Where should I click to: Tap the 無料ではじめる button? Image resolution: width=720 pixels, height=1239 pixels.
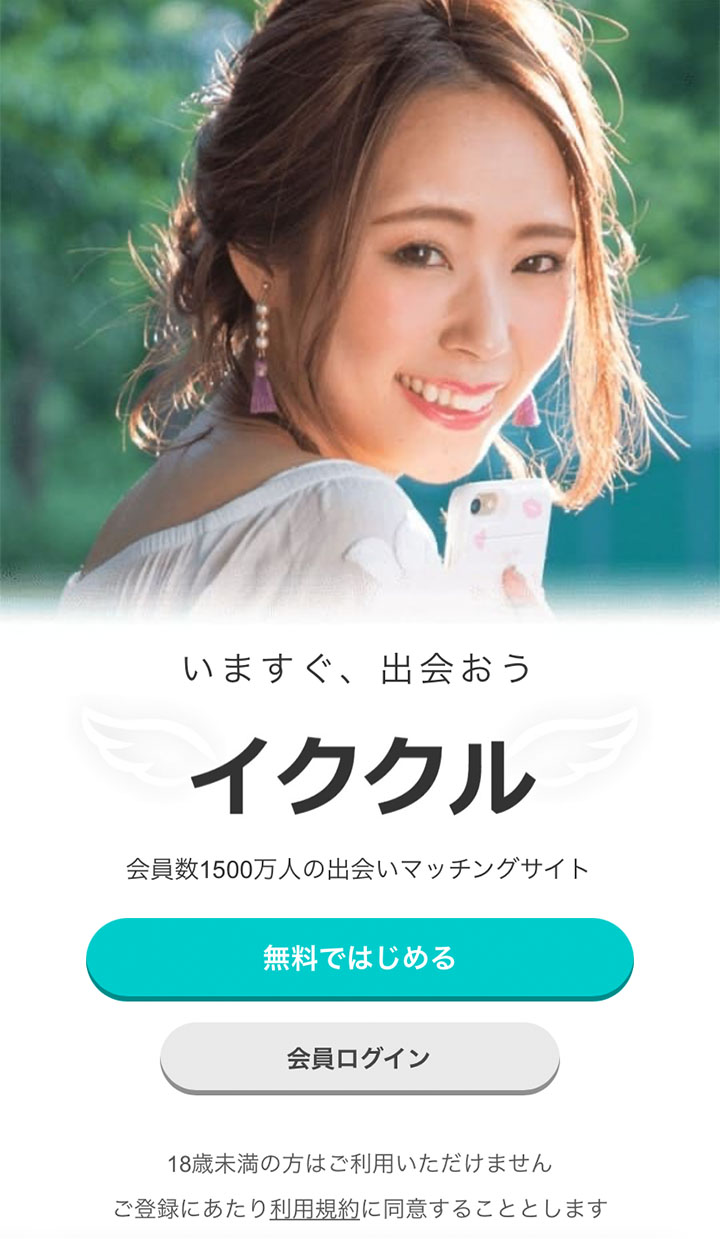click(360, 957)
